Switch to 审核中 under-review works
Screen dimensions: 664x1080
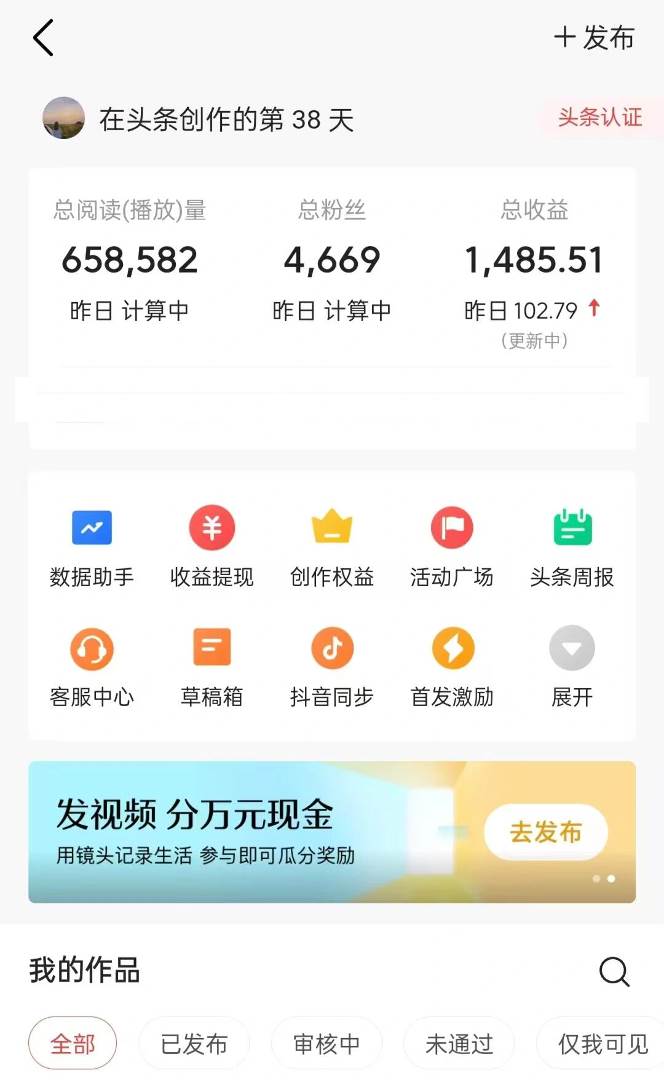[327, 1044]
